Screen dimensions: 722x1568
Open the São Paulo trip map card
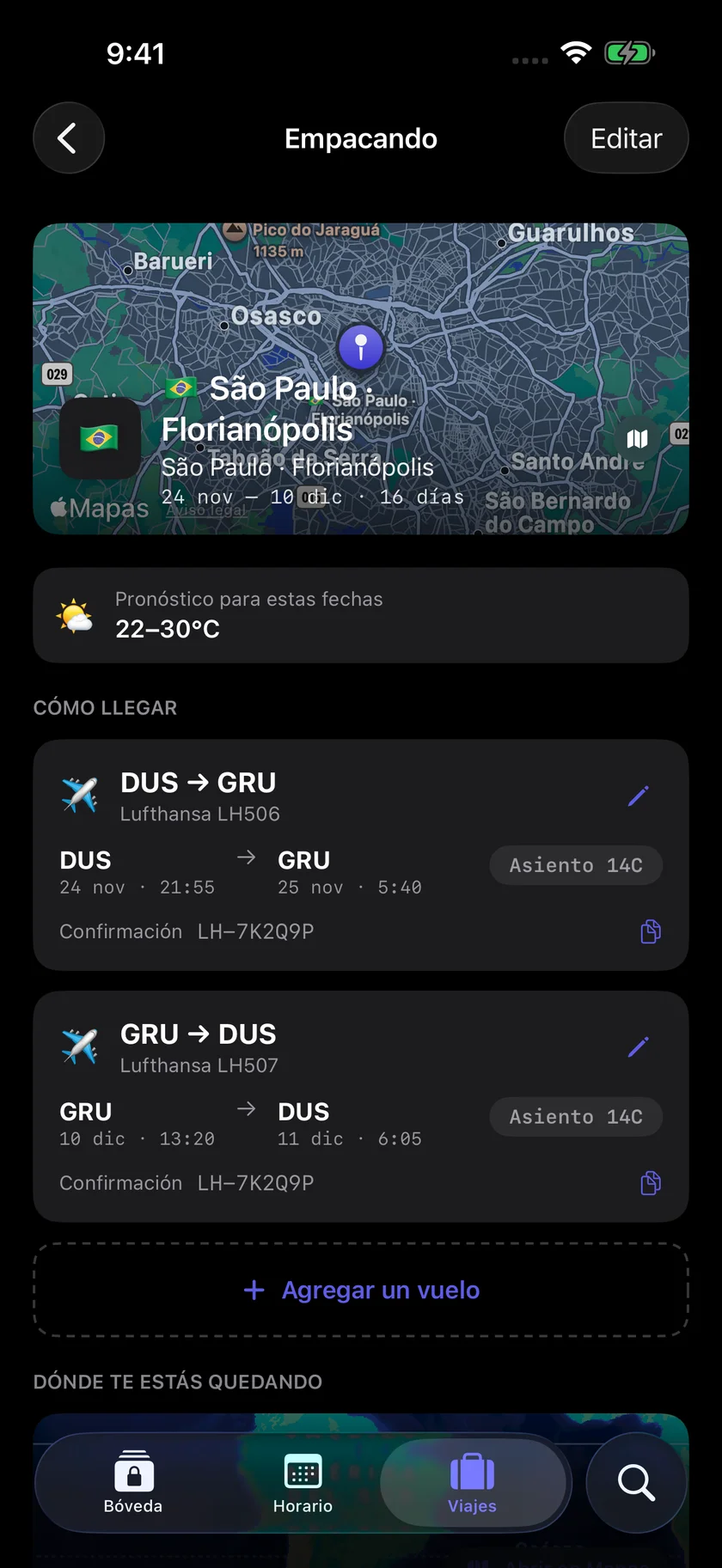(361, 379)
